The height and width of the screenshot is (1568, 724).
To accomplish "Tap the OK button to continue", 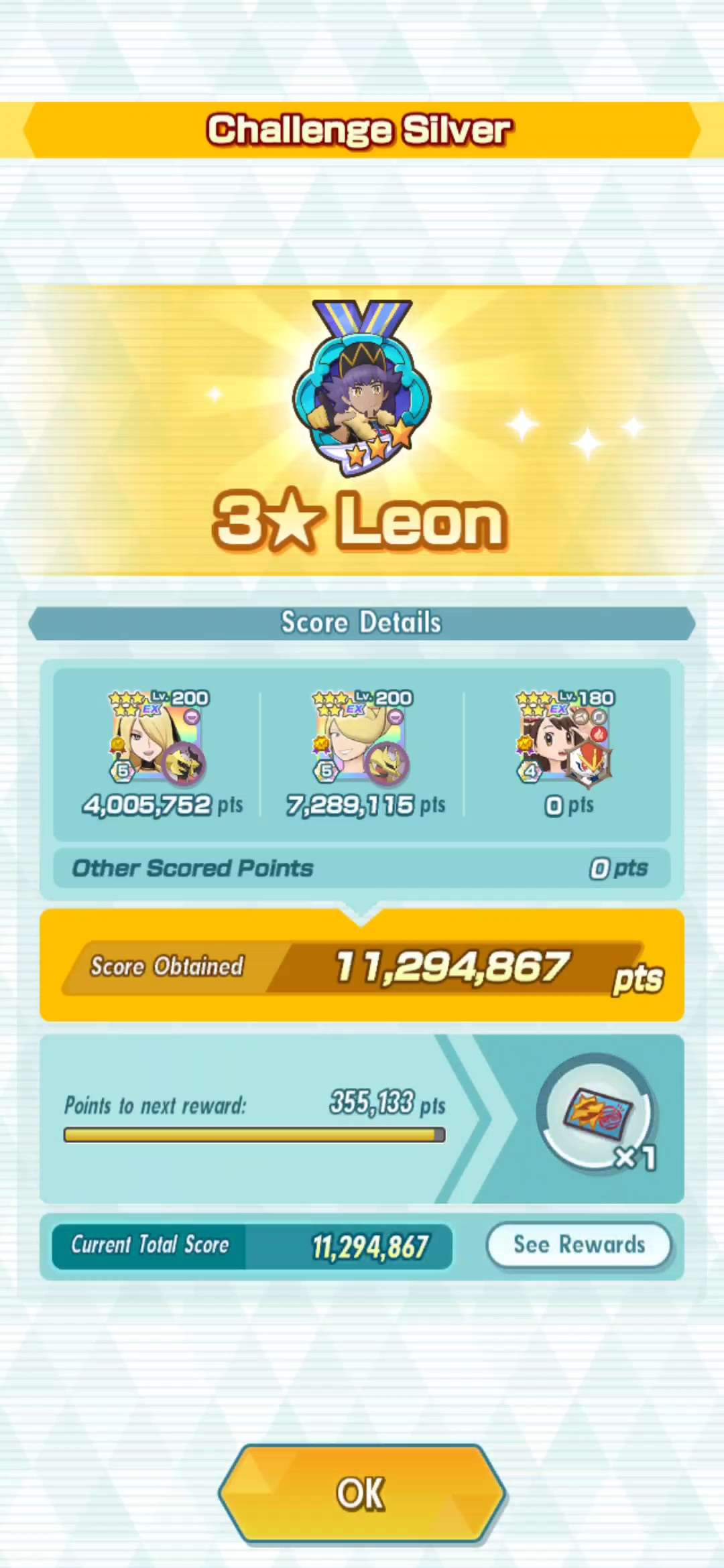I will point(361,1493).
